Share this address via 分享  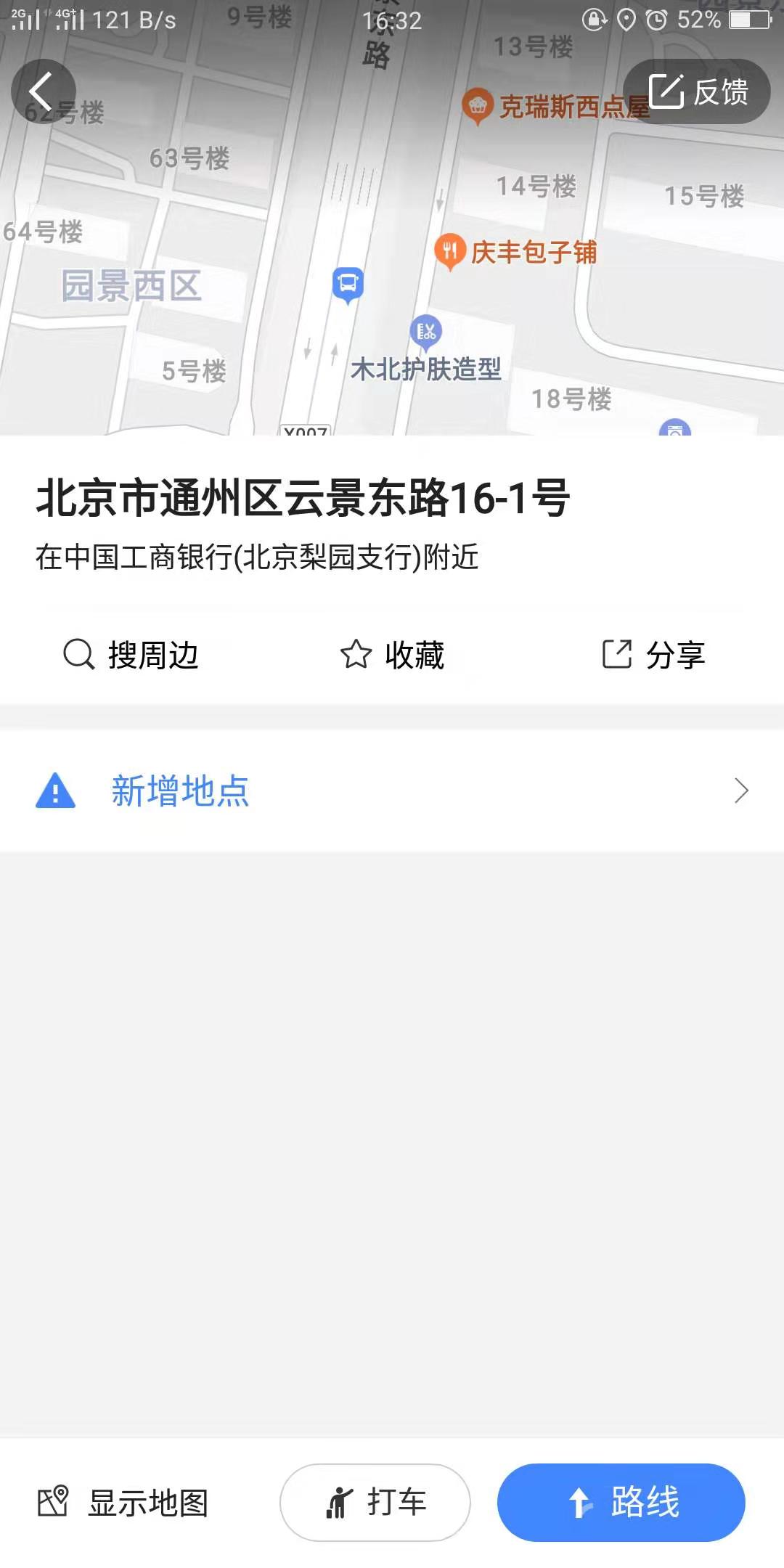coord(653,655)
